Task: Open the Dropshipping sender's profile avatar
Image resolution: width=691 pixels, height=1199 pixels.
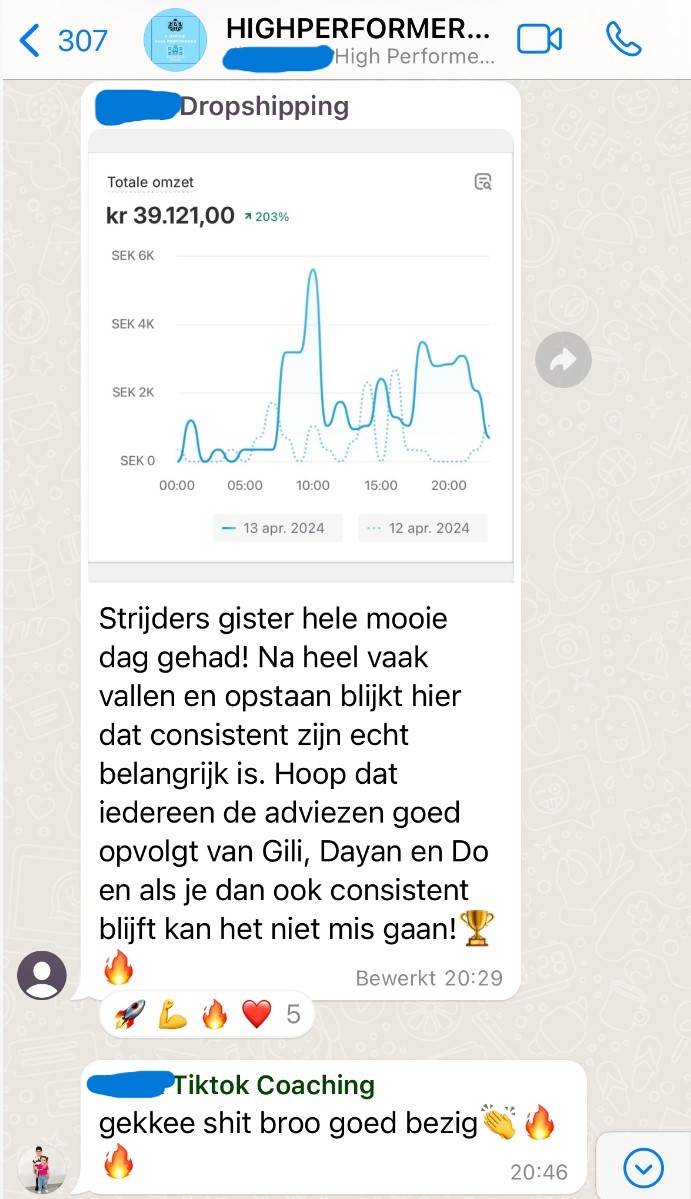Action: coord(42,975)
